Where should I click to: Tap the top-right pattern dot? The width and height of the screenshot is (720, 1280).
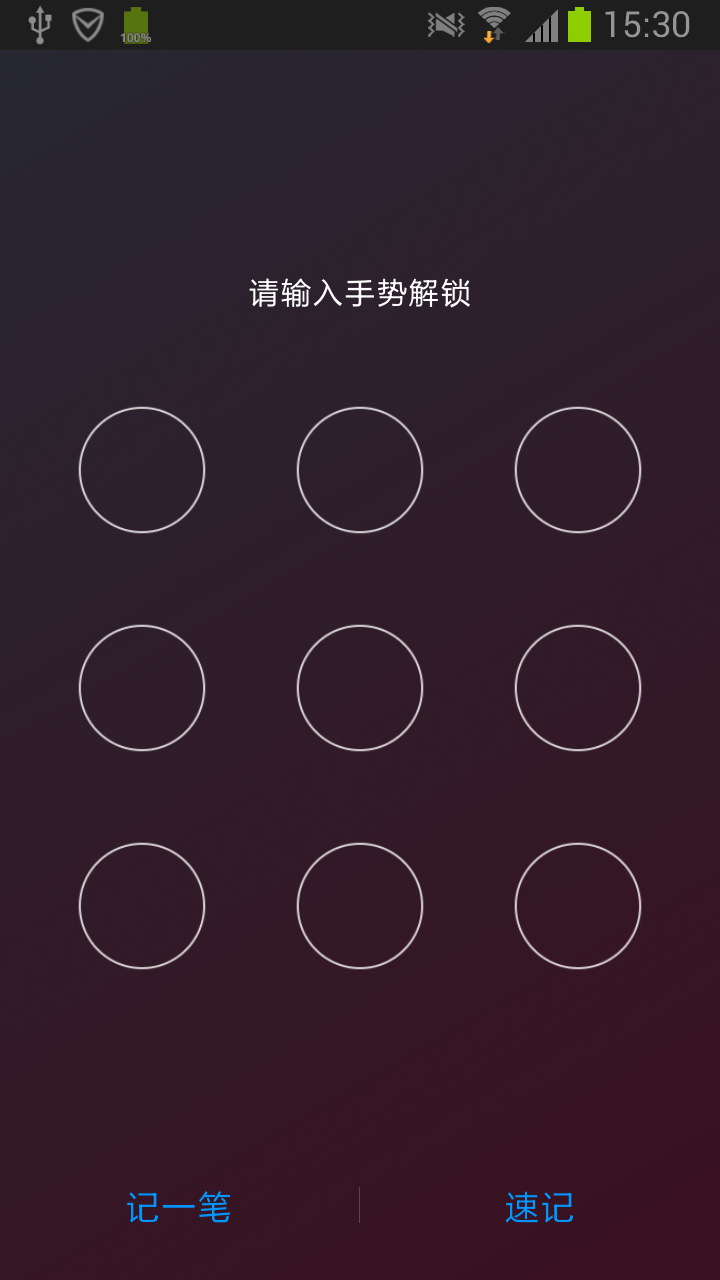pos(578,470)
